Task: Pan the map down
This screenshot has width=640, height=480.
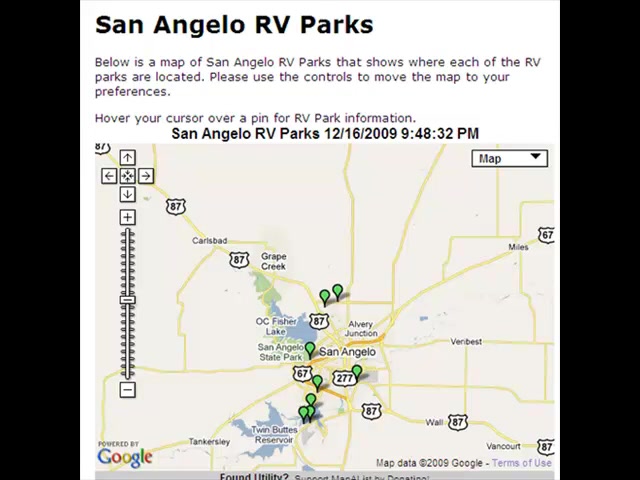Action: (127, 194)
